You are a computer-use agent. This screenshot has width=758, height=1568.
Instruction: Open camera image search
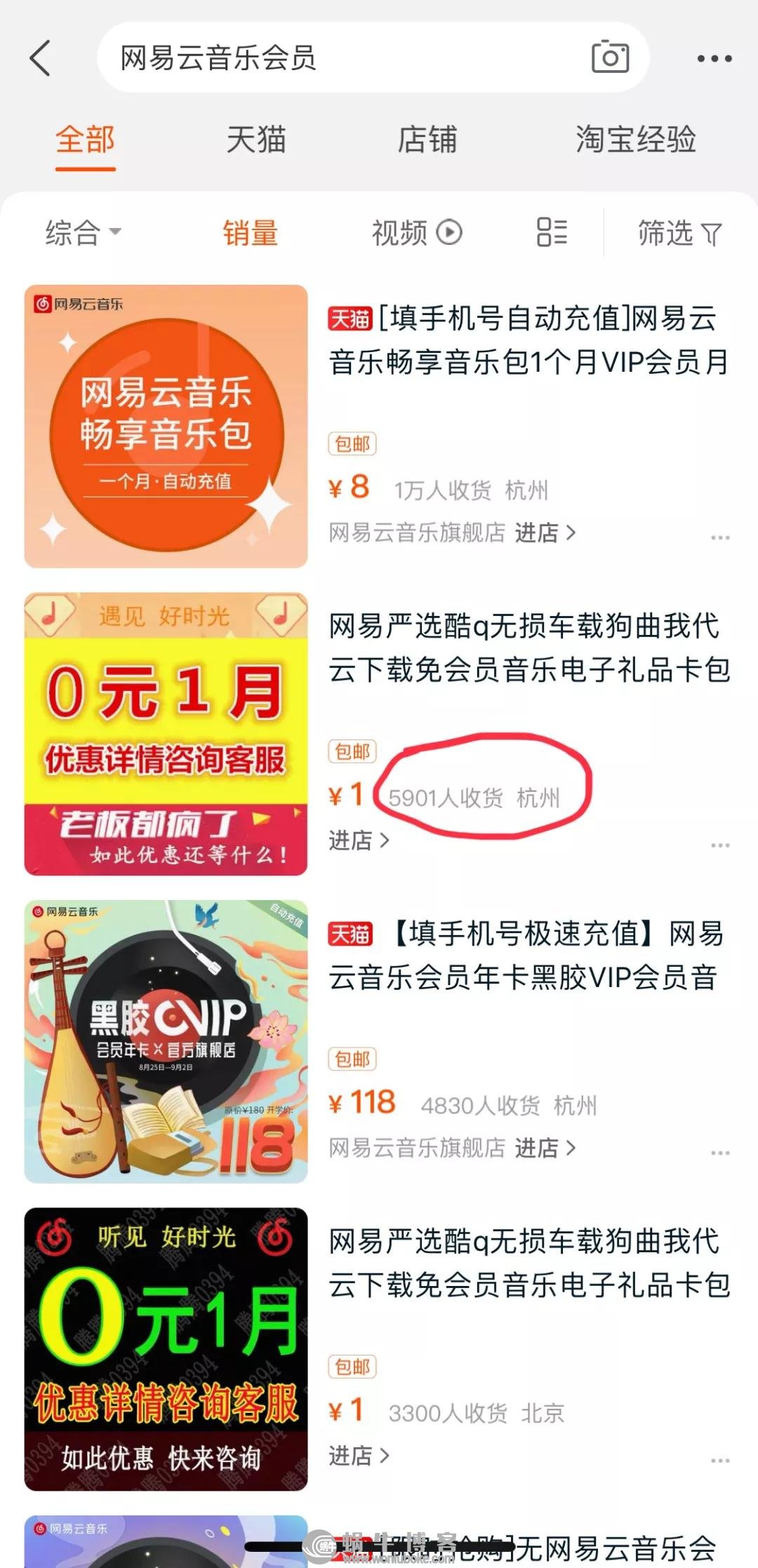pyautogui.click(x=610, y=58)
